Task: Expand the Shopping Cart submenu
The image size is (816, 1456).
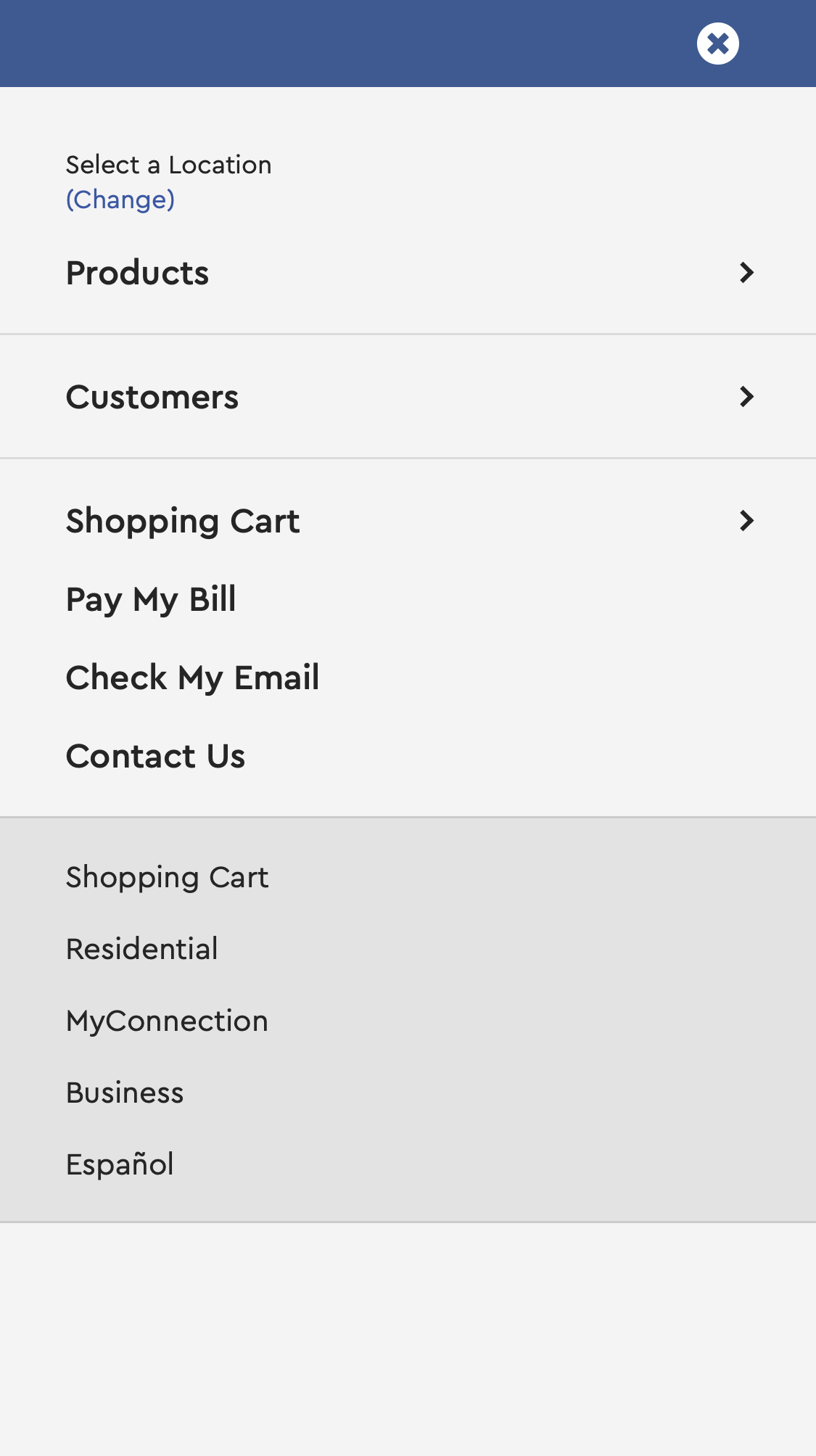Action: tap(183, 520)
